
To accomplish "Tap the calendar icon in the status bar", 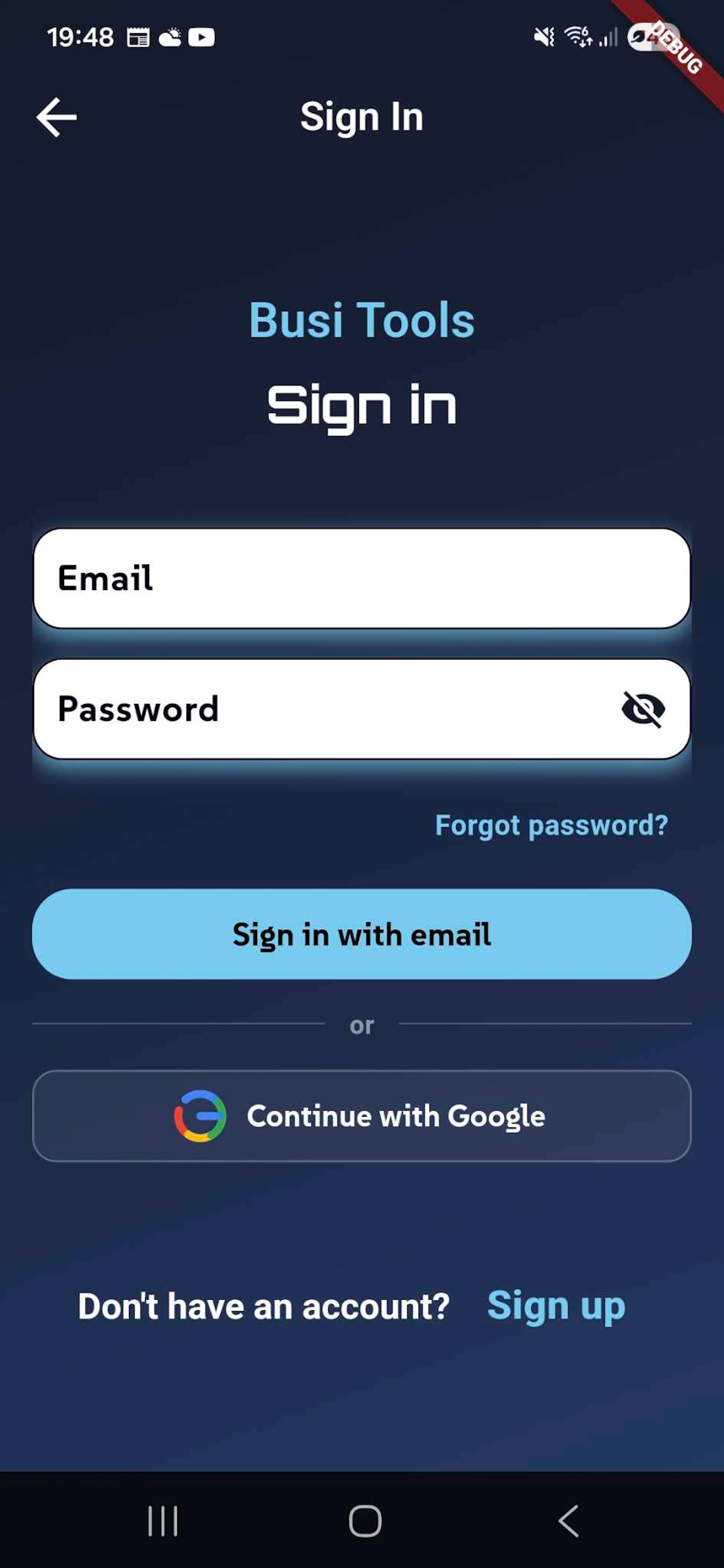I will [138, 37].
